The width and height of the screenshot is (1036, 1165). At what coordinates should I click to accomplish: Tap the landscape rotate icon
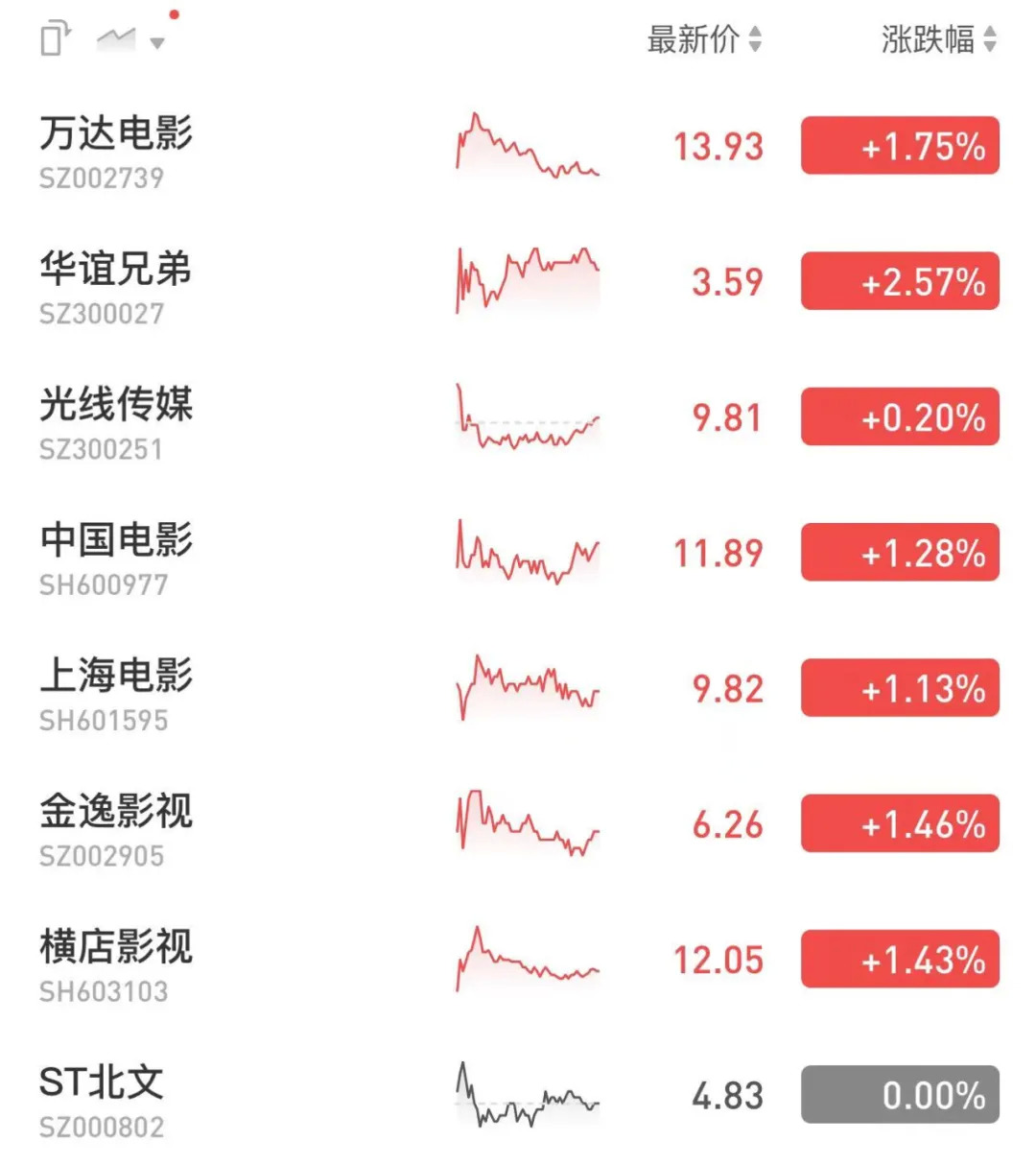click(56, 39)
